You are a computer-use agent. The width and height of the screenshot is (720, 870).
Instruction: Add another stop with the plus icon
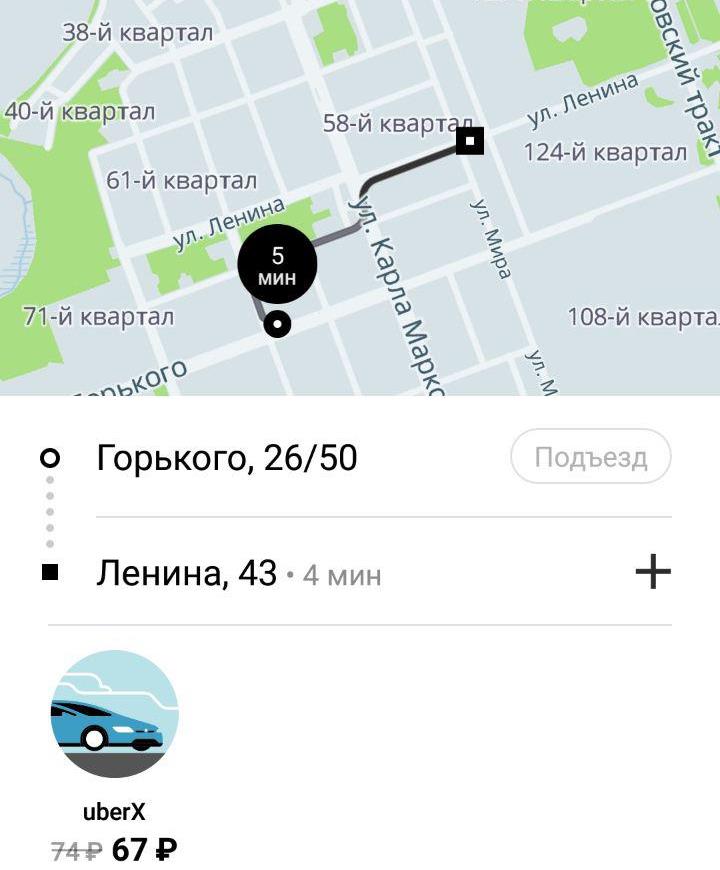653,572
